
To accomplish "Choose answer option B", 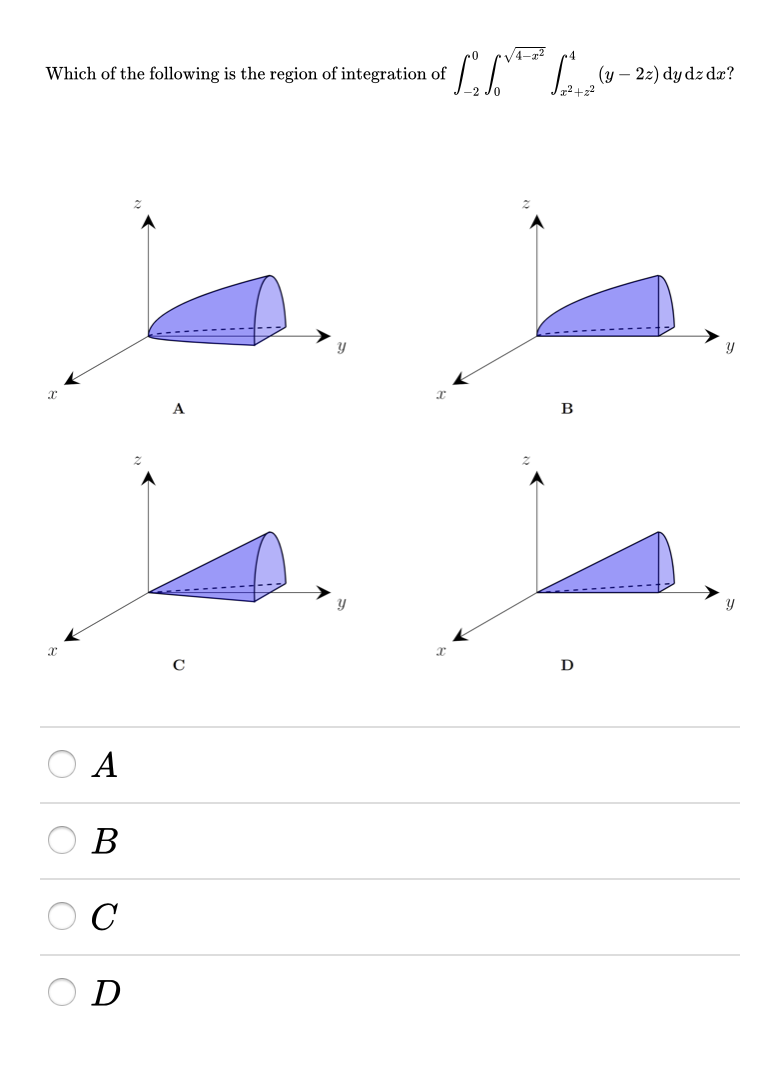I will click(x=62, y=841).
